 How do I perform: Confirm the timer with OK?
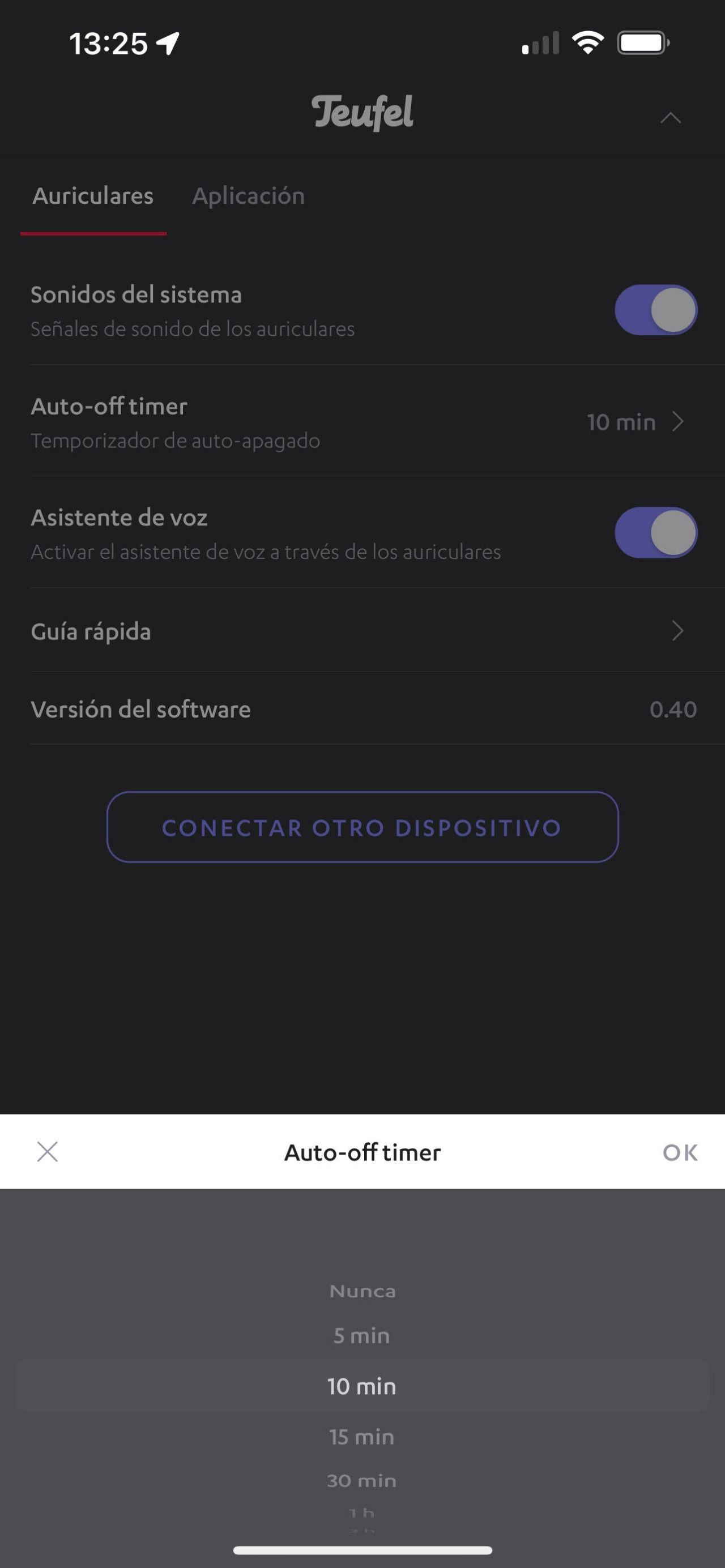tap(680, 1152)
